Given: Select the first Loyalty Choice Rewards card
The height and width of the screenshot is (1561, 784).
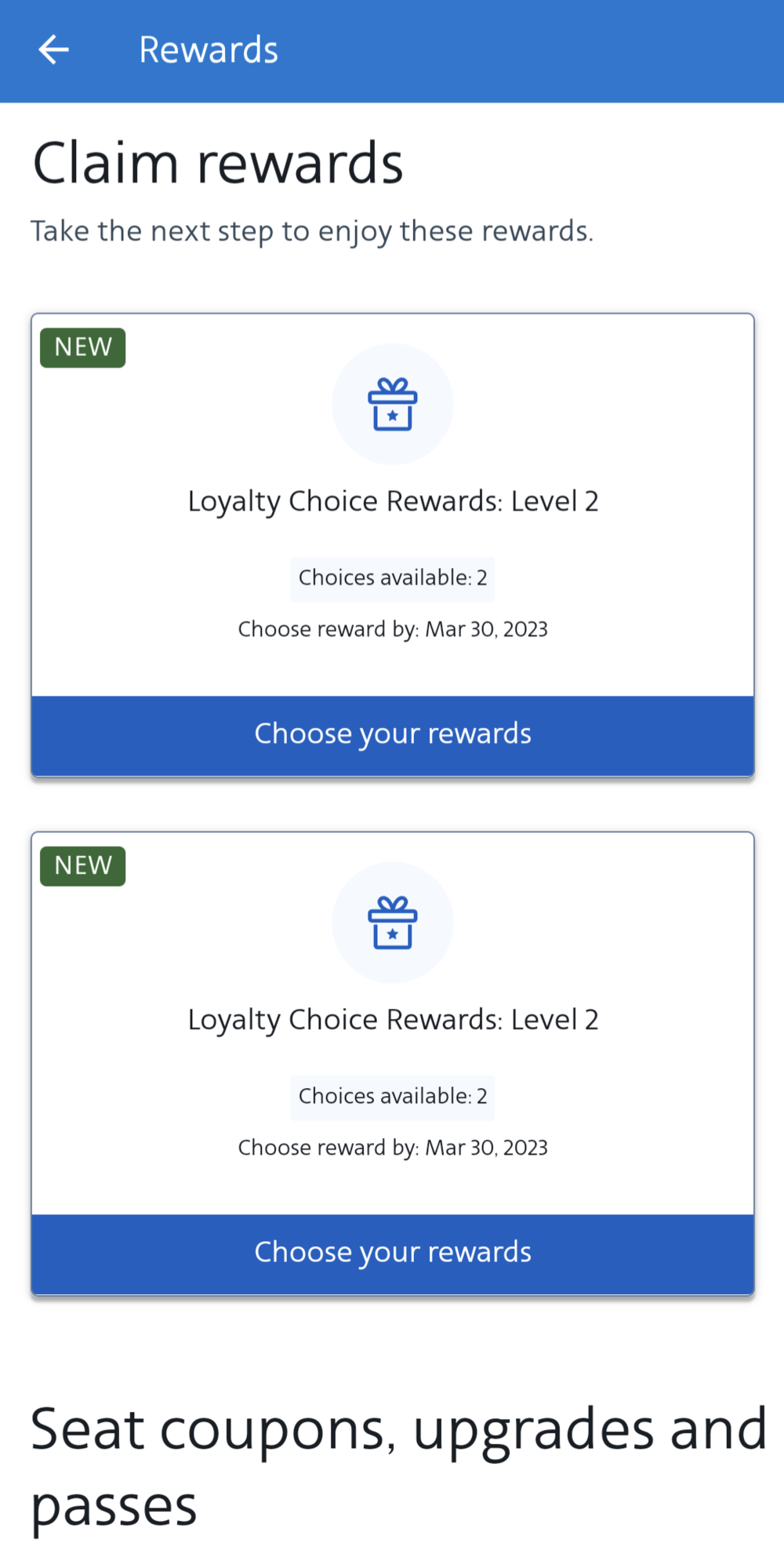Looking at the screenshot, I should pyautogui.click(x=392, y=500).
